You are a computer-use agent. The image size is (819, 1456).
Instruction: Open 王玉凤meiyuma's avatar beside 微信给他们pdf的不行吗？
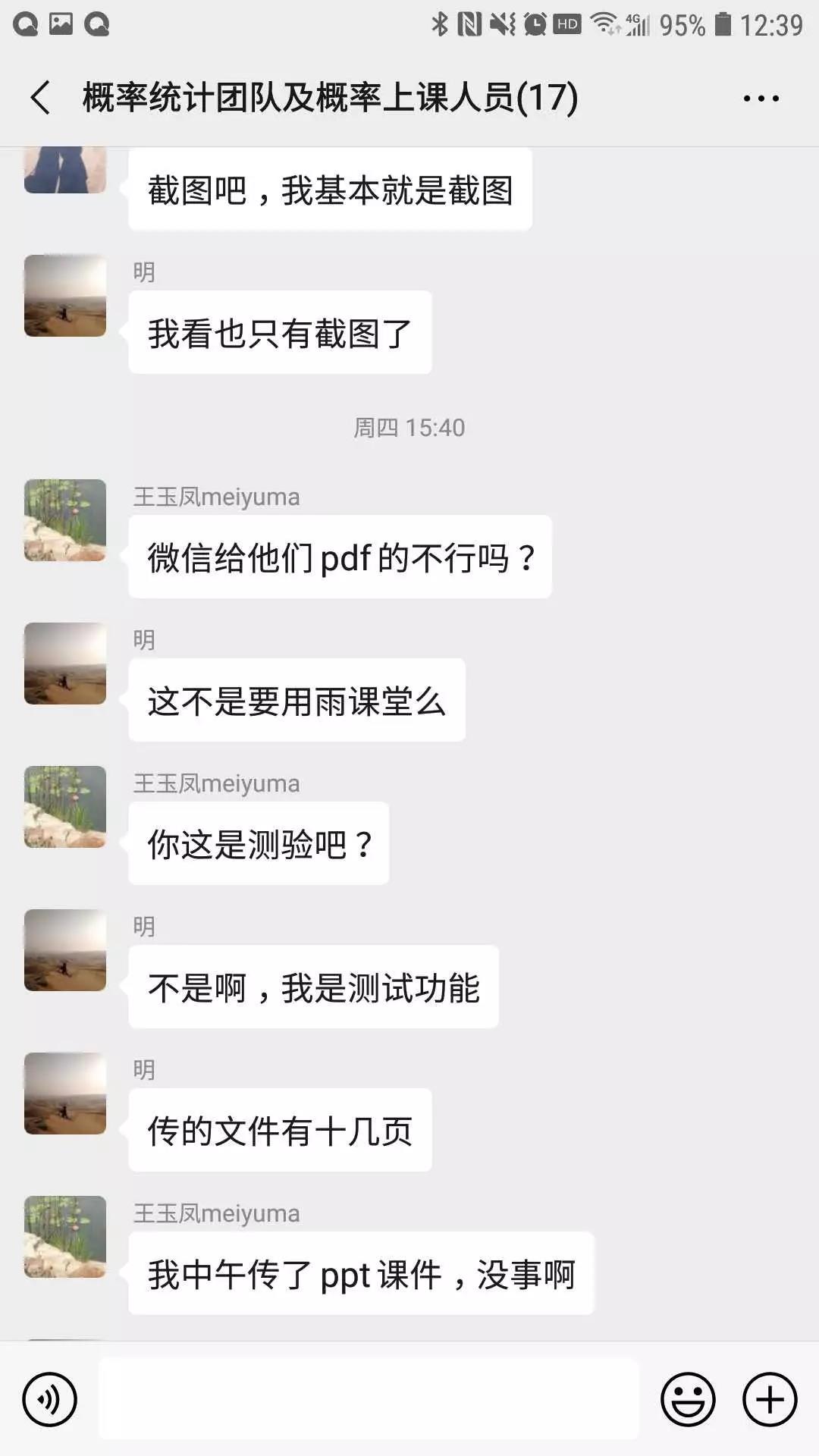(x=65, y=520)
